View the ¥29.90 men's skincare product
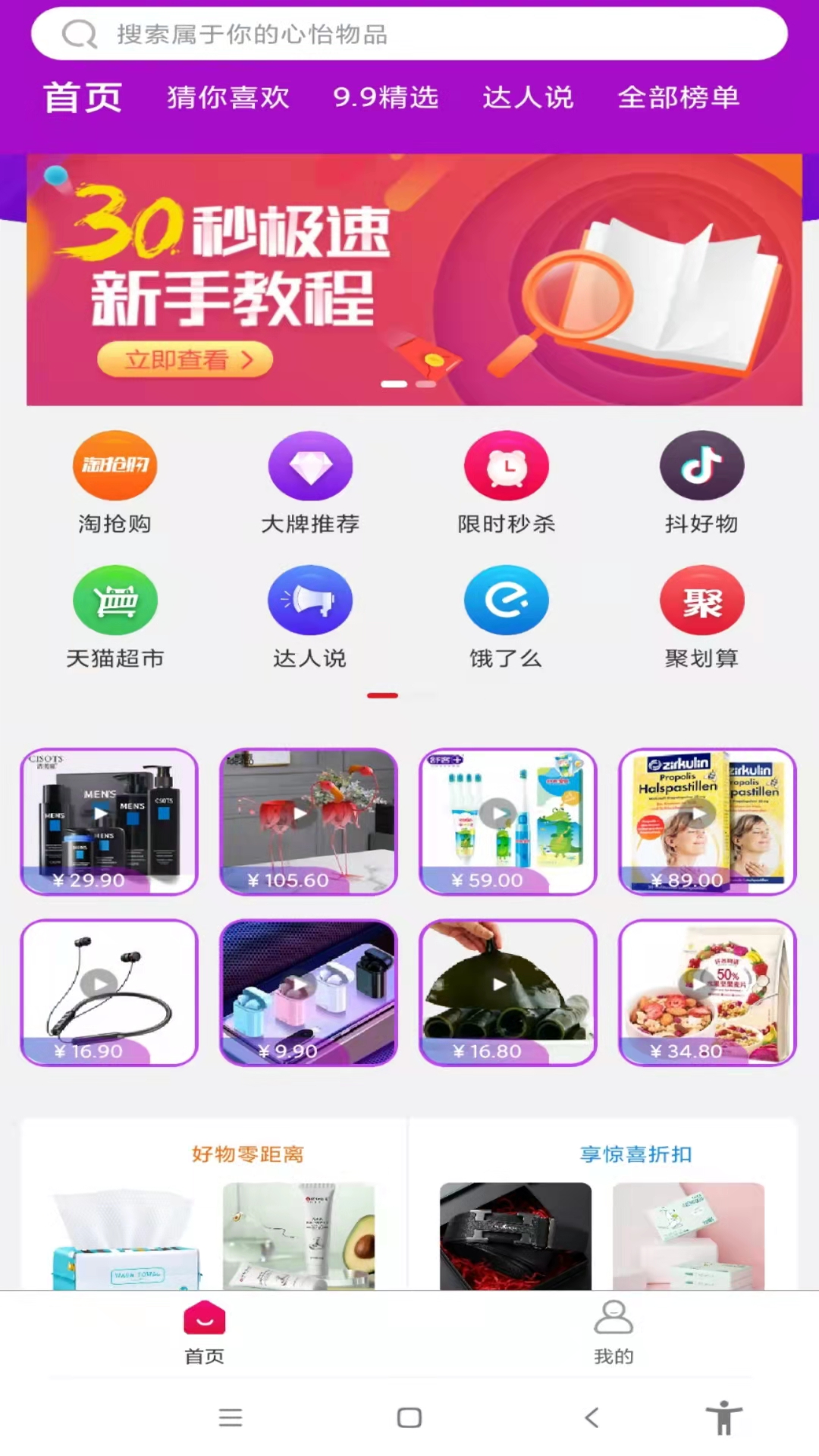 [109, 821]
